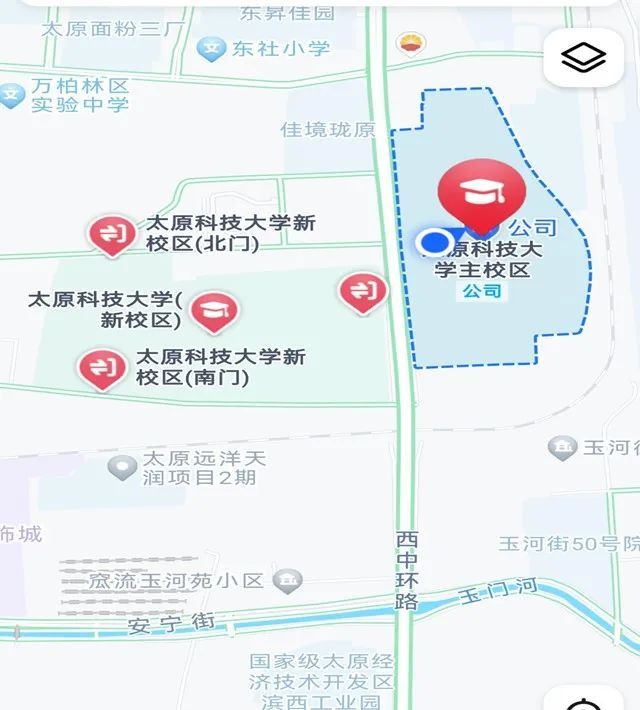Open the map layers button
This screenshot has width=640, height=710.
point(583,58)
